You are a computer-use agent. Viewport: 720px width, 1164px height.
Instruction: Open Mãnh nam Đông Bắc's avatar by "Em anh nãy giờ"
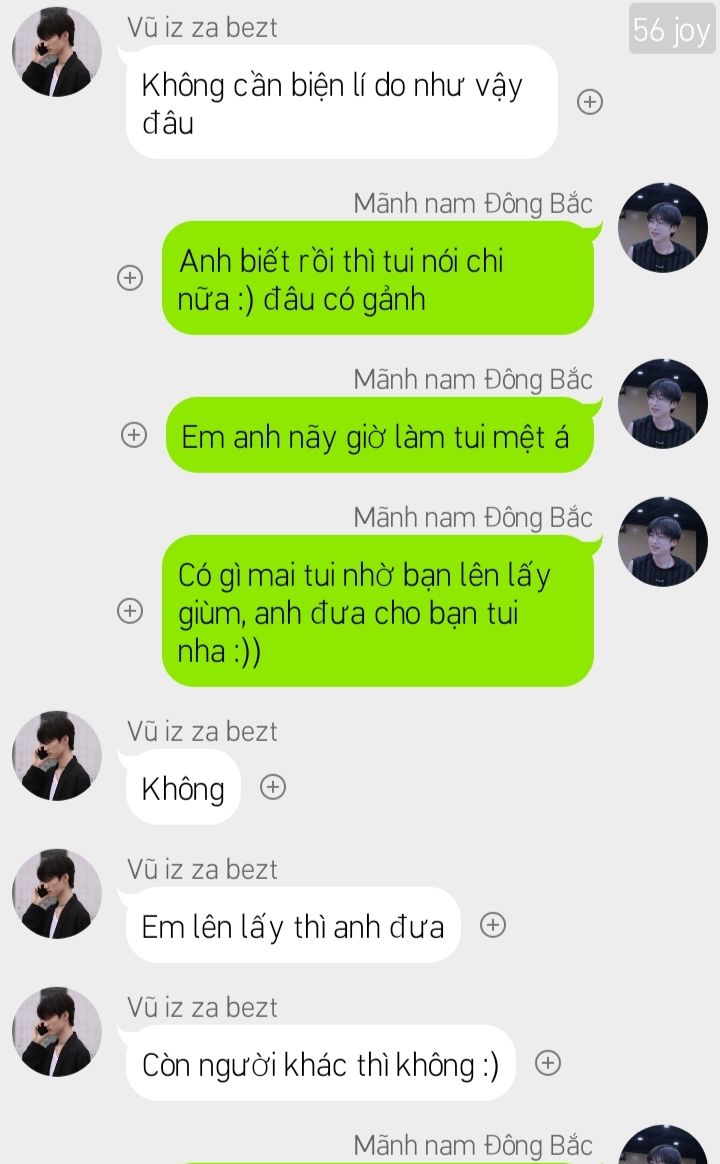[663, 403]
